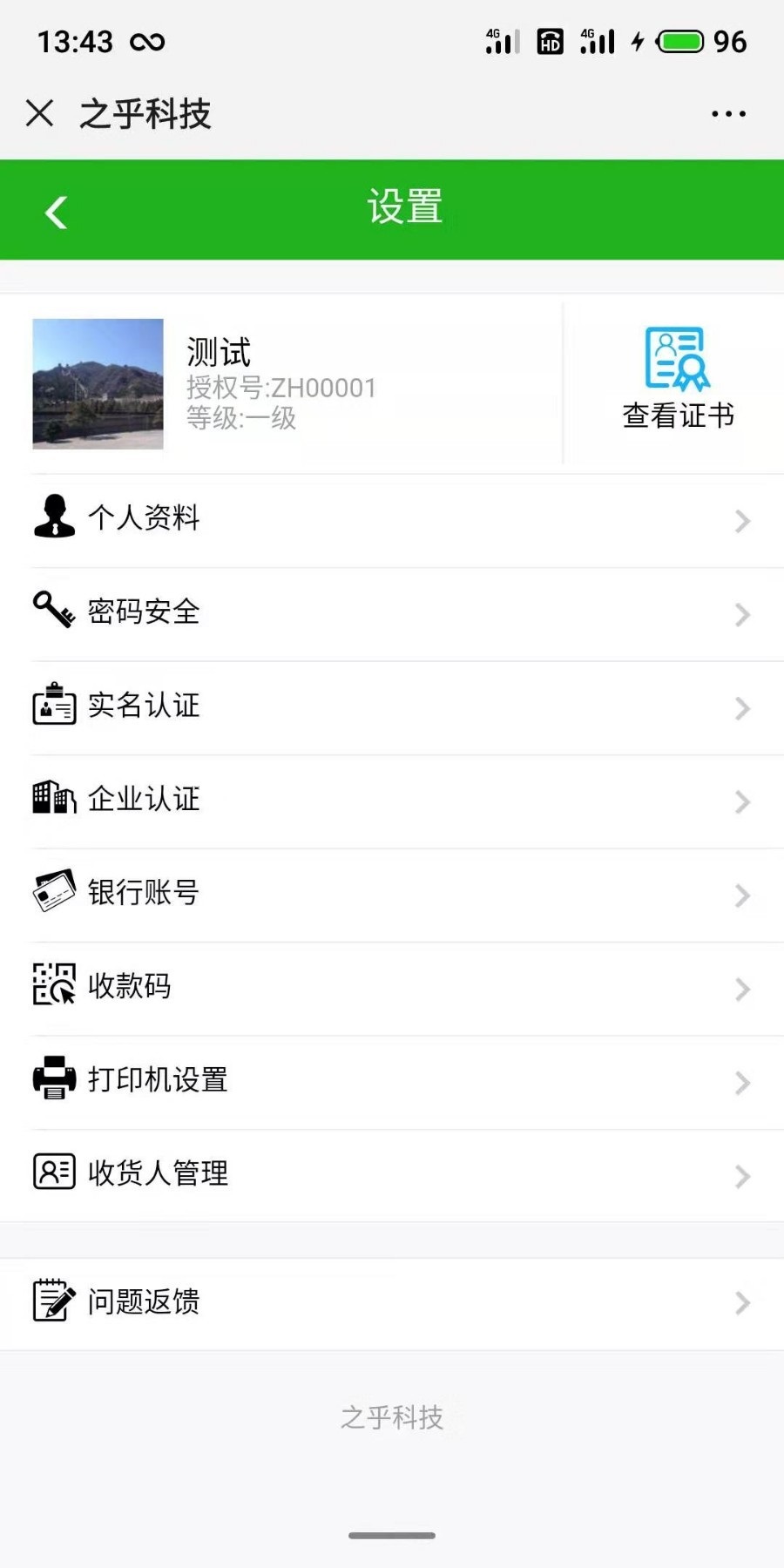
Task: Go back from the 设置 screen
Action: pyautogui.click(x=57, y=212)
